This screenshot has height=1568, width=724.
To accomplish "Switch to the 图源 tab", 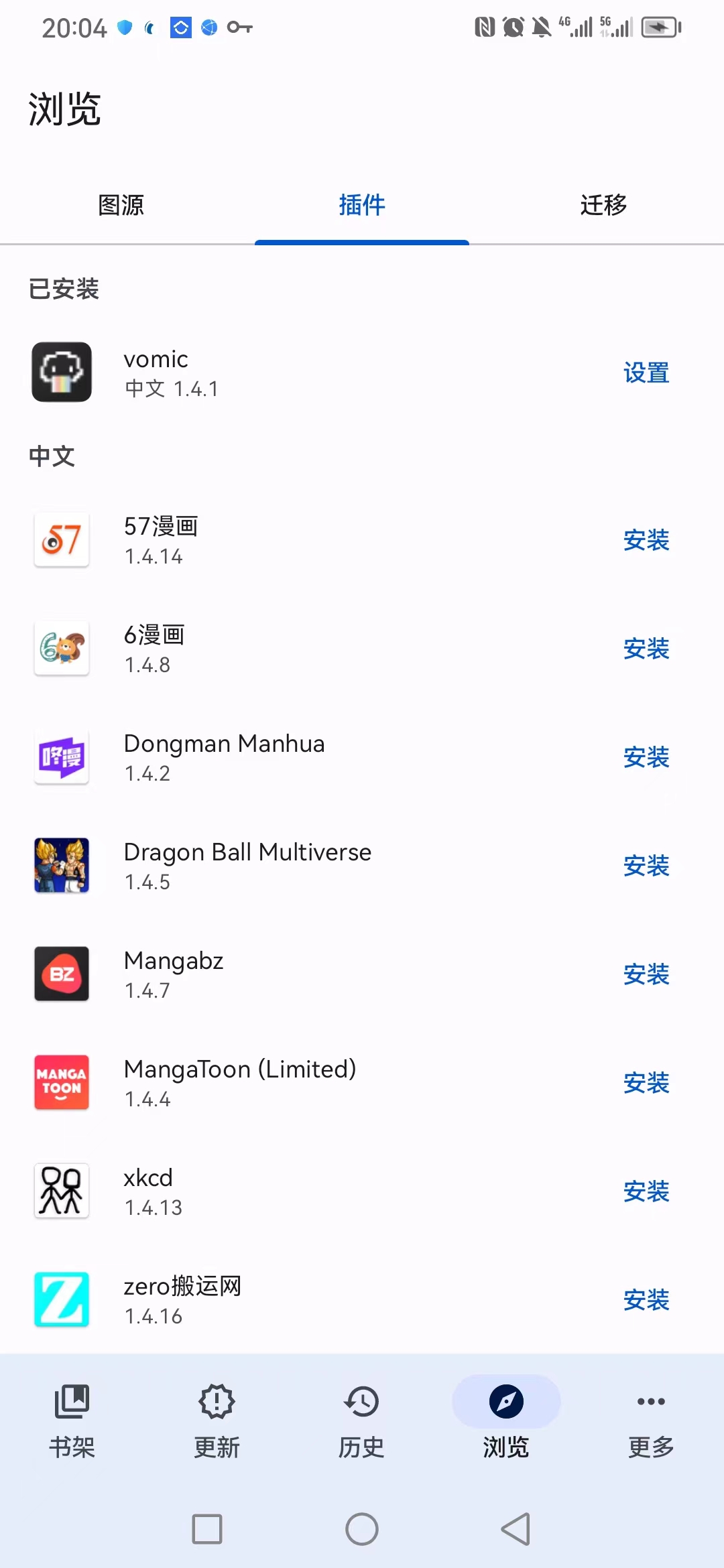I will 121,205.
